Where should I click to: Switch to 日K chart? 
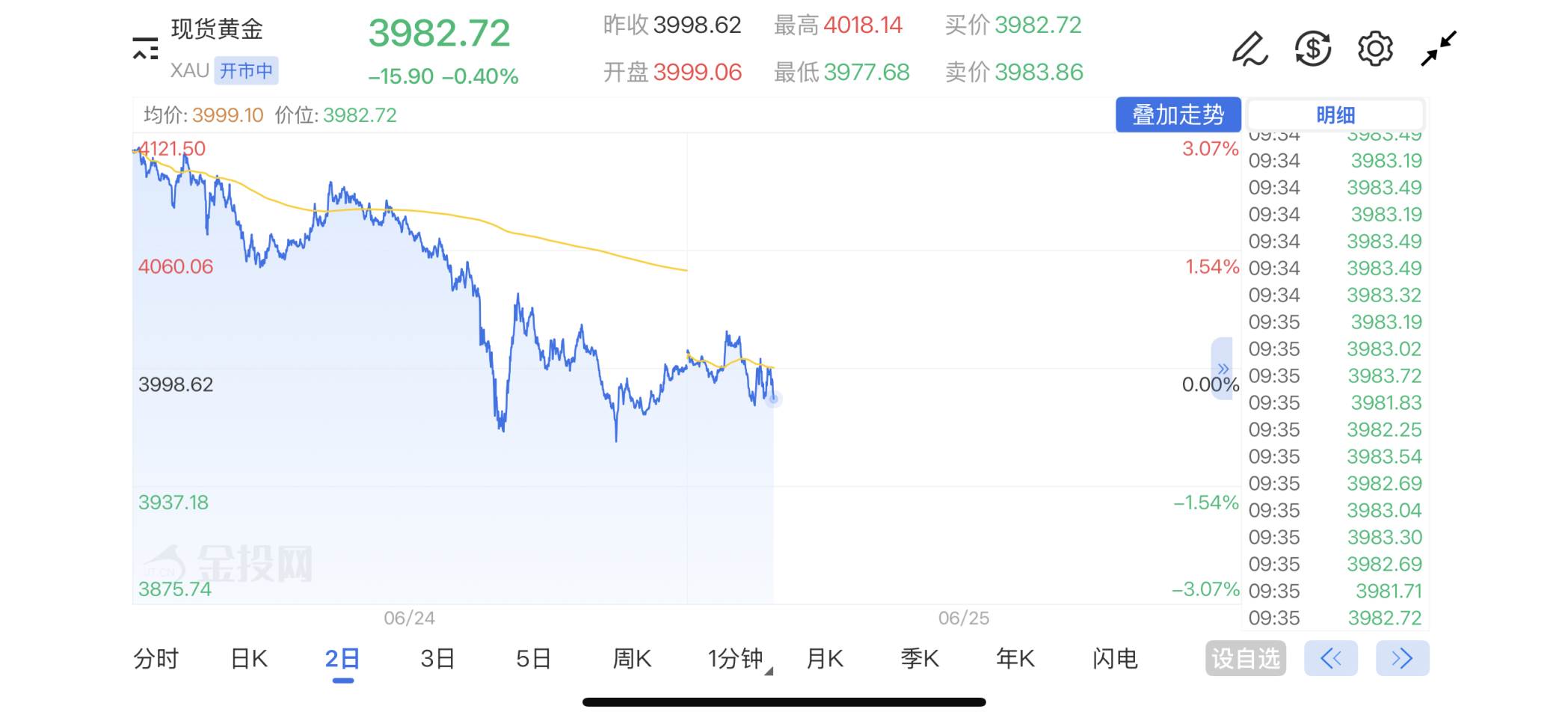[x=249, y=659]
